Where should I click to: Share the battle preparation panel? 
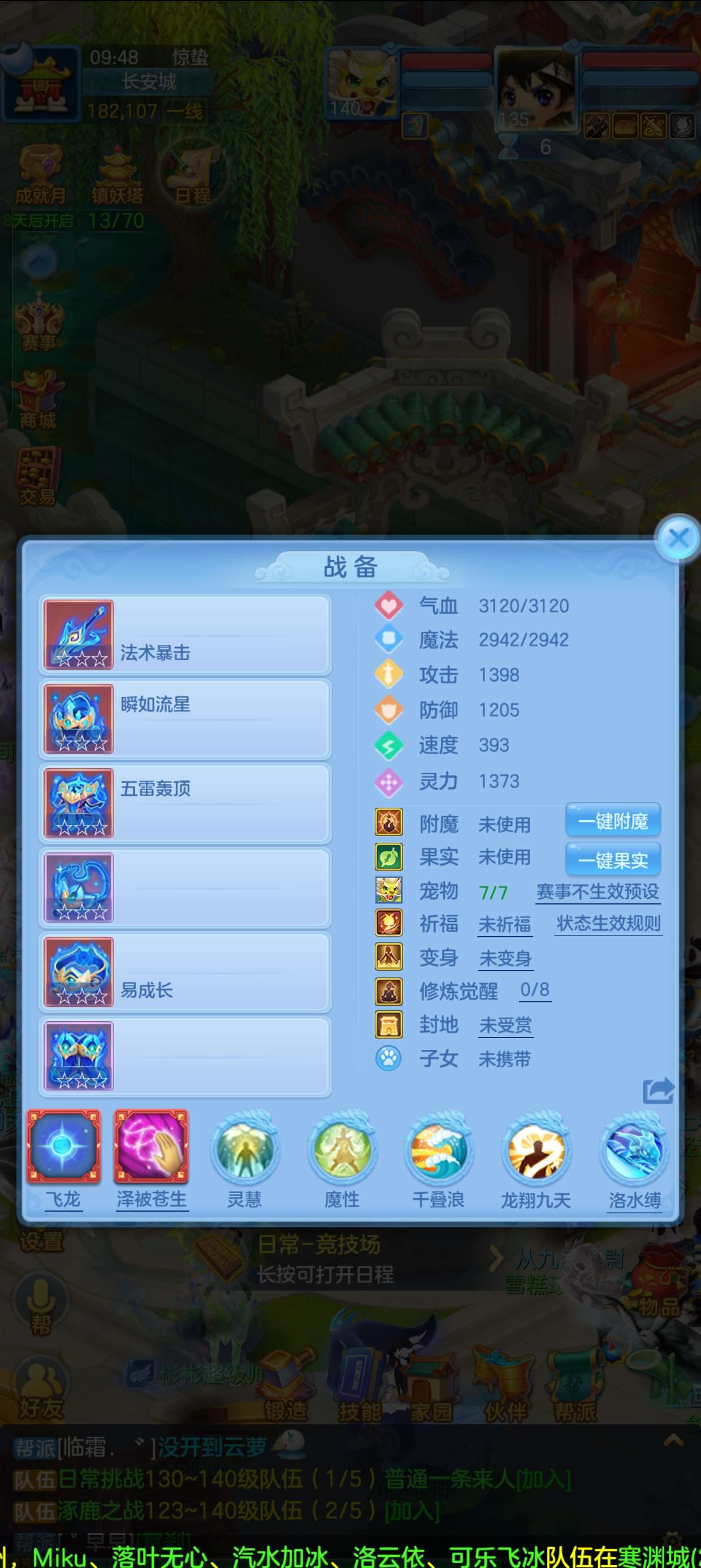pos(658,1089)
